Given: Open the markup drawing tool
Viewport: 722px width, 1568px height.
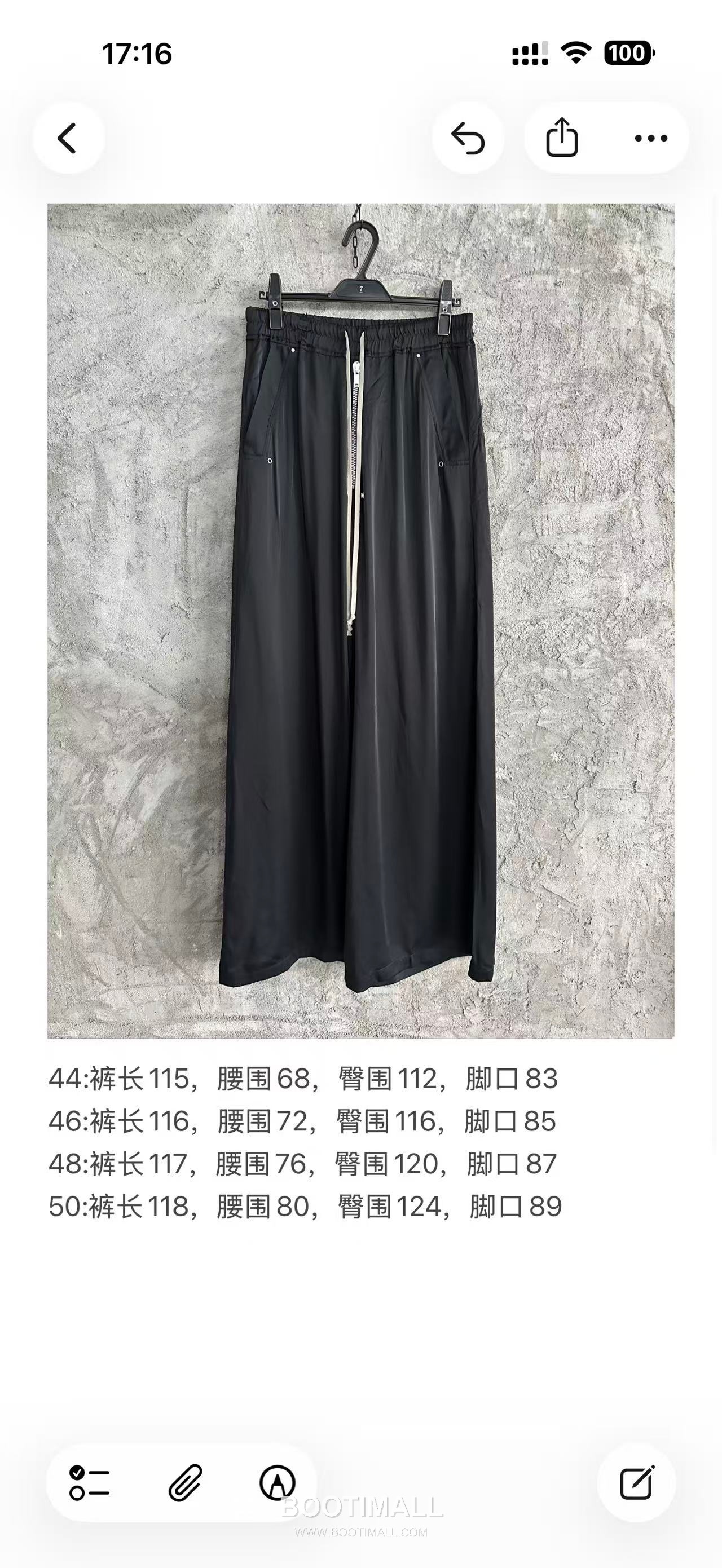Looking at the screenshot, I should point(278,1483).
